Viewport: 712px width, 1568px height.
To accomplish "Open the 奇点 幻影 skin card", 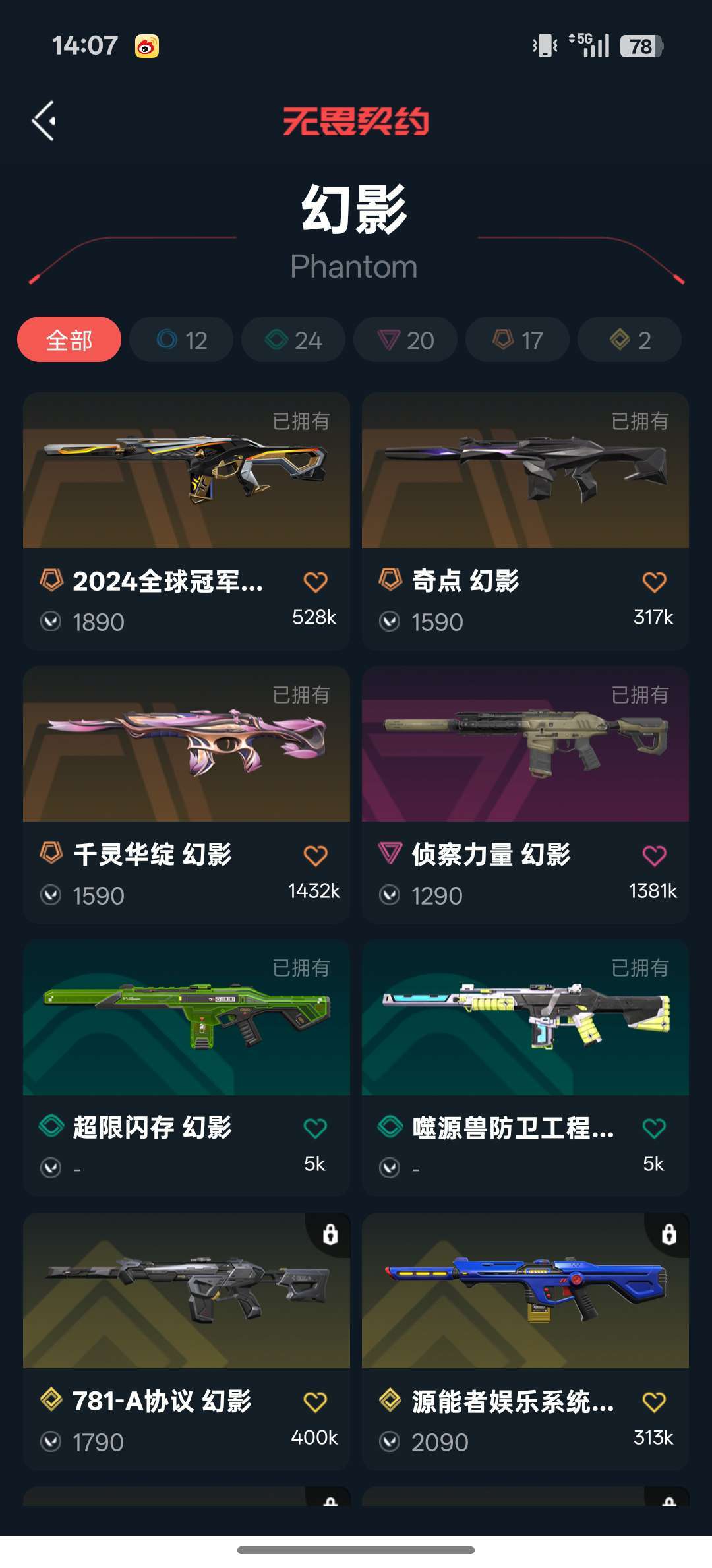I will [525, 522].
